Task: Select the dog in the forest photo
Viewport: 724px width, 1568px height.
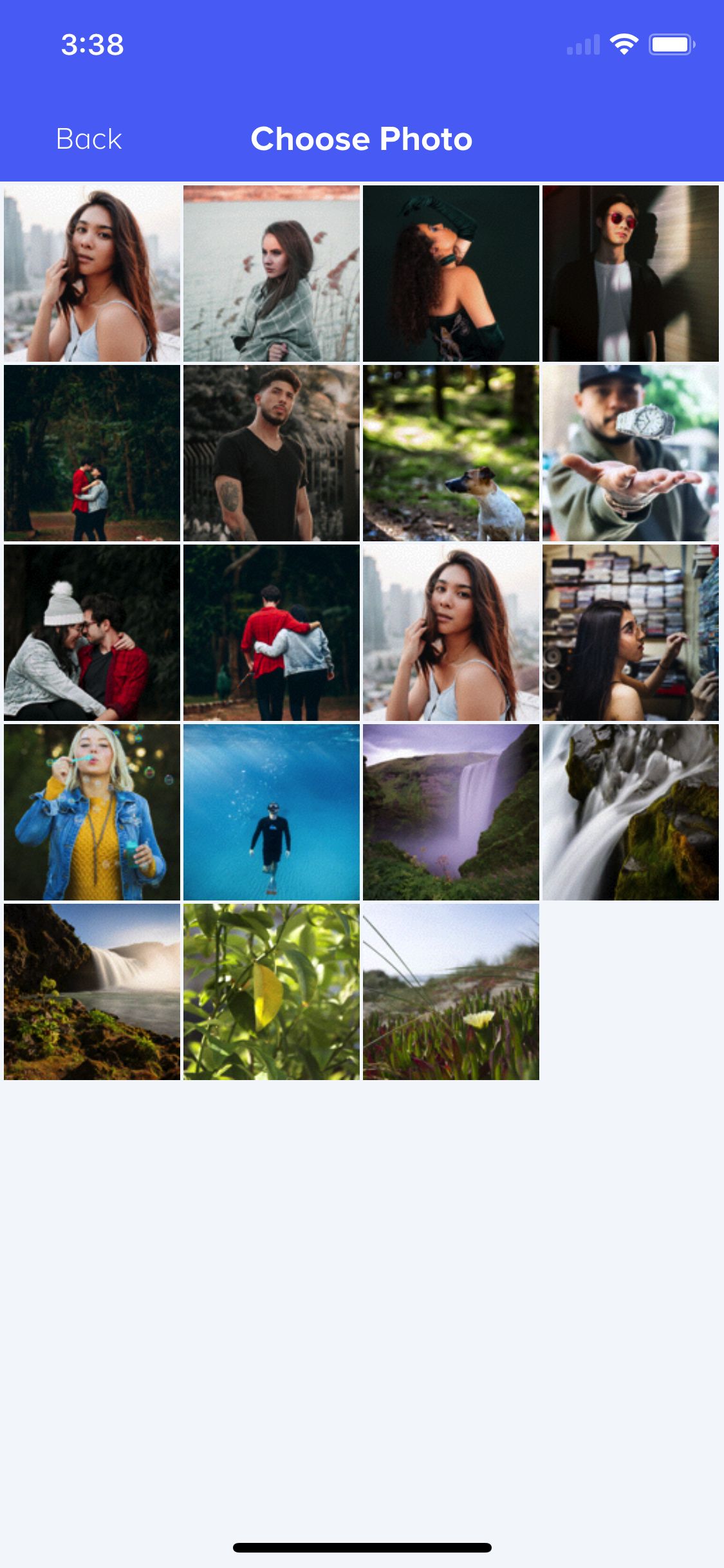Action: click(x=450, y=453)
